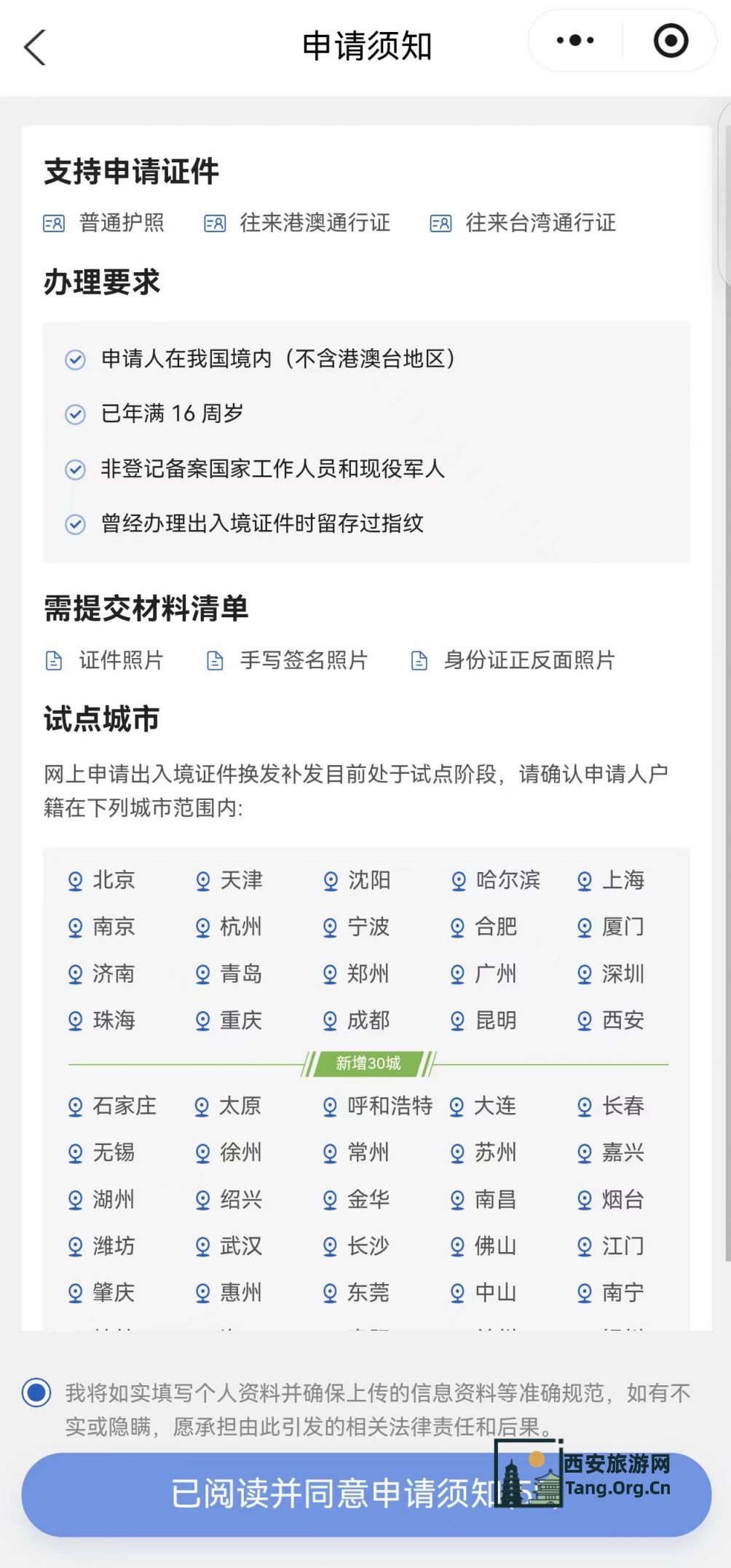Select the 普通护照 certificate icon
The width and height of the screenshot is (731, 1568).
click(54, 224)
